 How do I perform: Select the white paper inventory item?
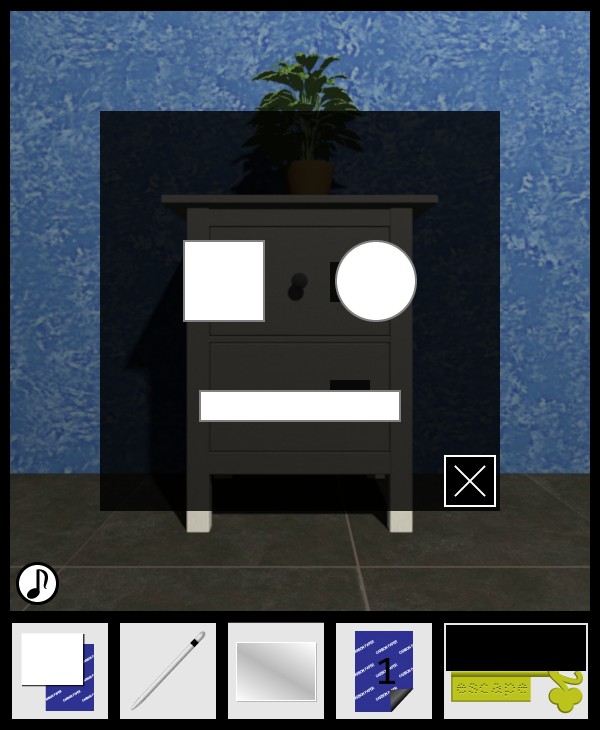(x=59, y=670)
